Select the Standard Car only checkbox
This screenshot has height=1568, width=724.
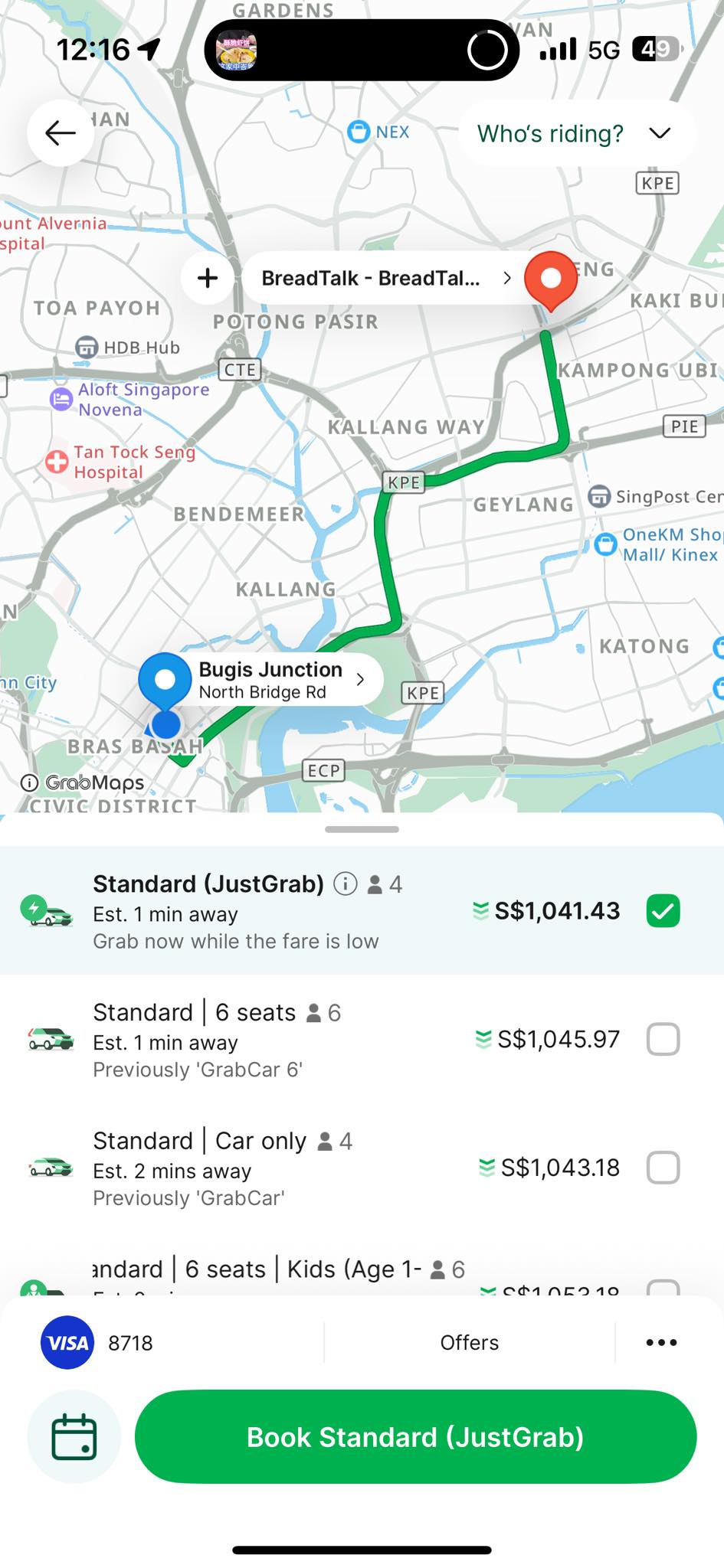(x=663, y=1168)
